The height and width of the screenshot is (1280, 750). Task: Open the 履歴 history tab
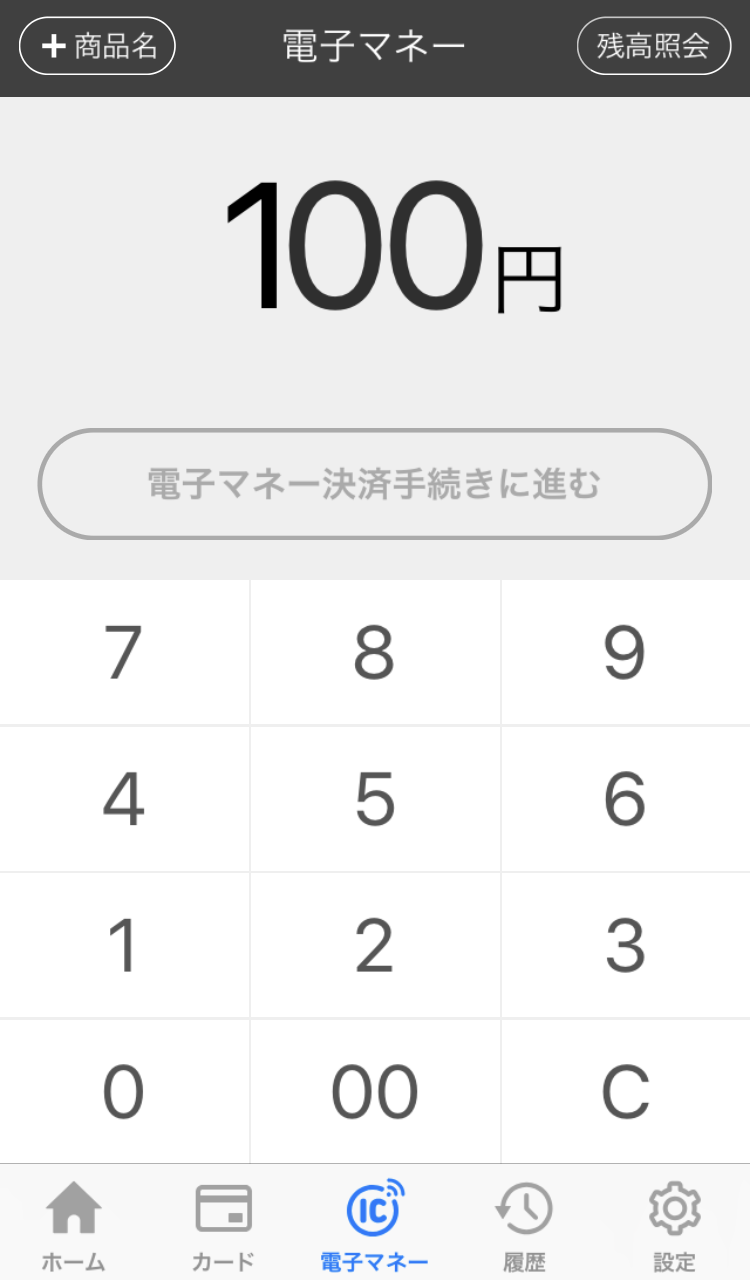pos(524,1224)
